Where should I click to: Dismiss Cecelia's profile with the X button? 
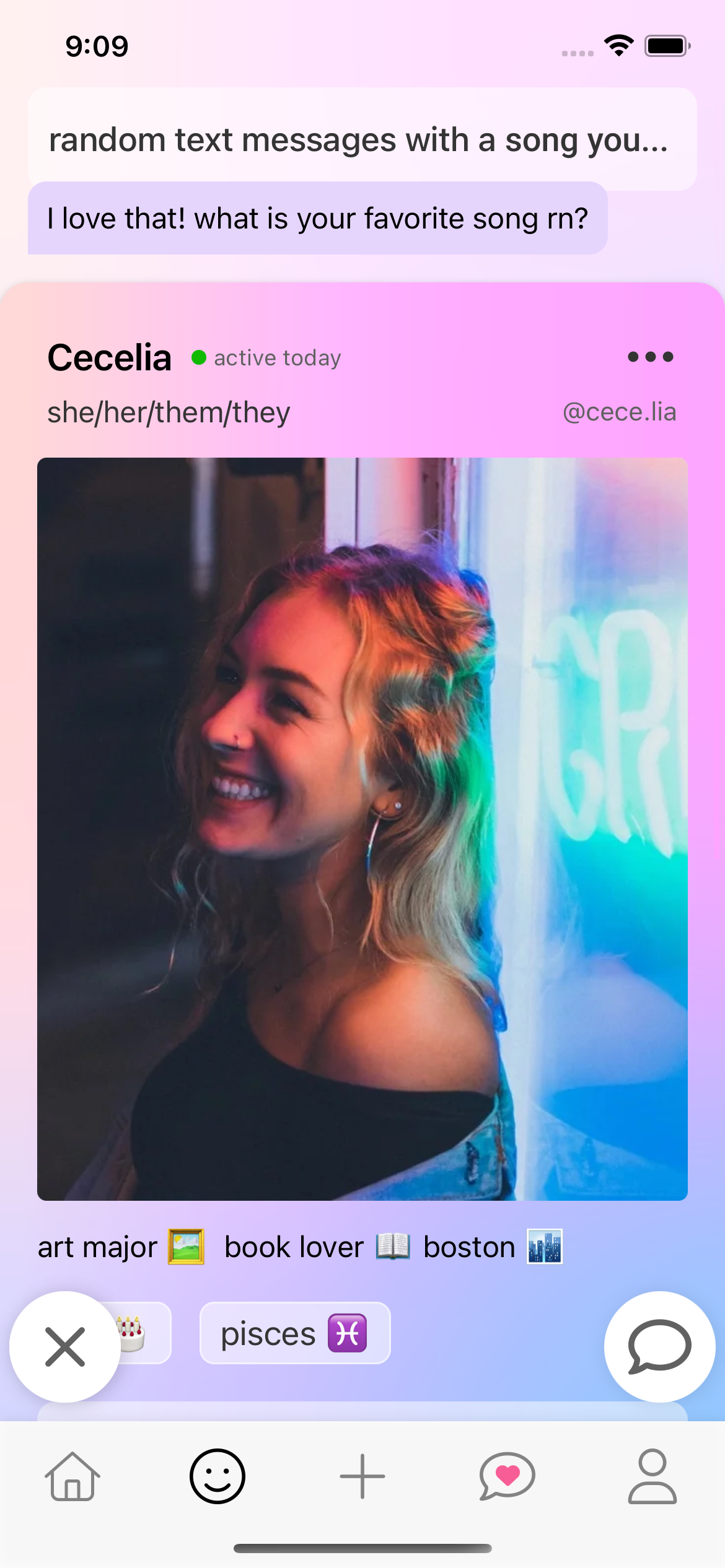pos(64,1348)
